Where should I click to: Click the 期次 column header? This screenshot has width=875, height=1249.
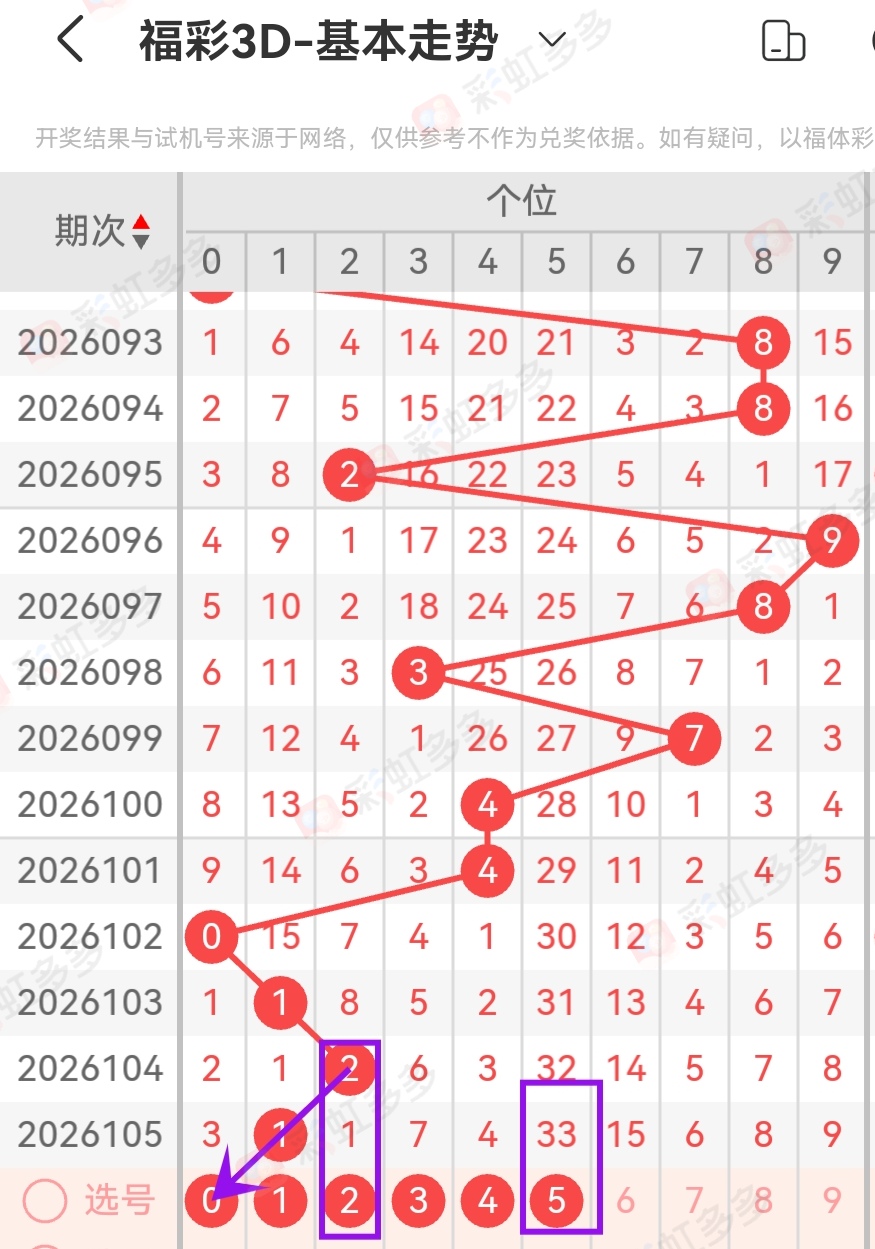[x=90, y=230]
